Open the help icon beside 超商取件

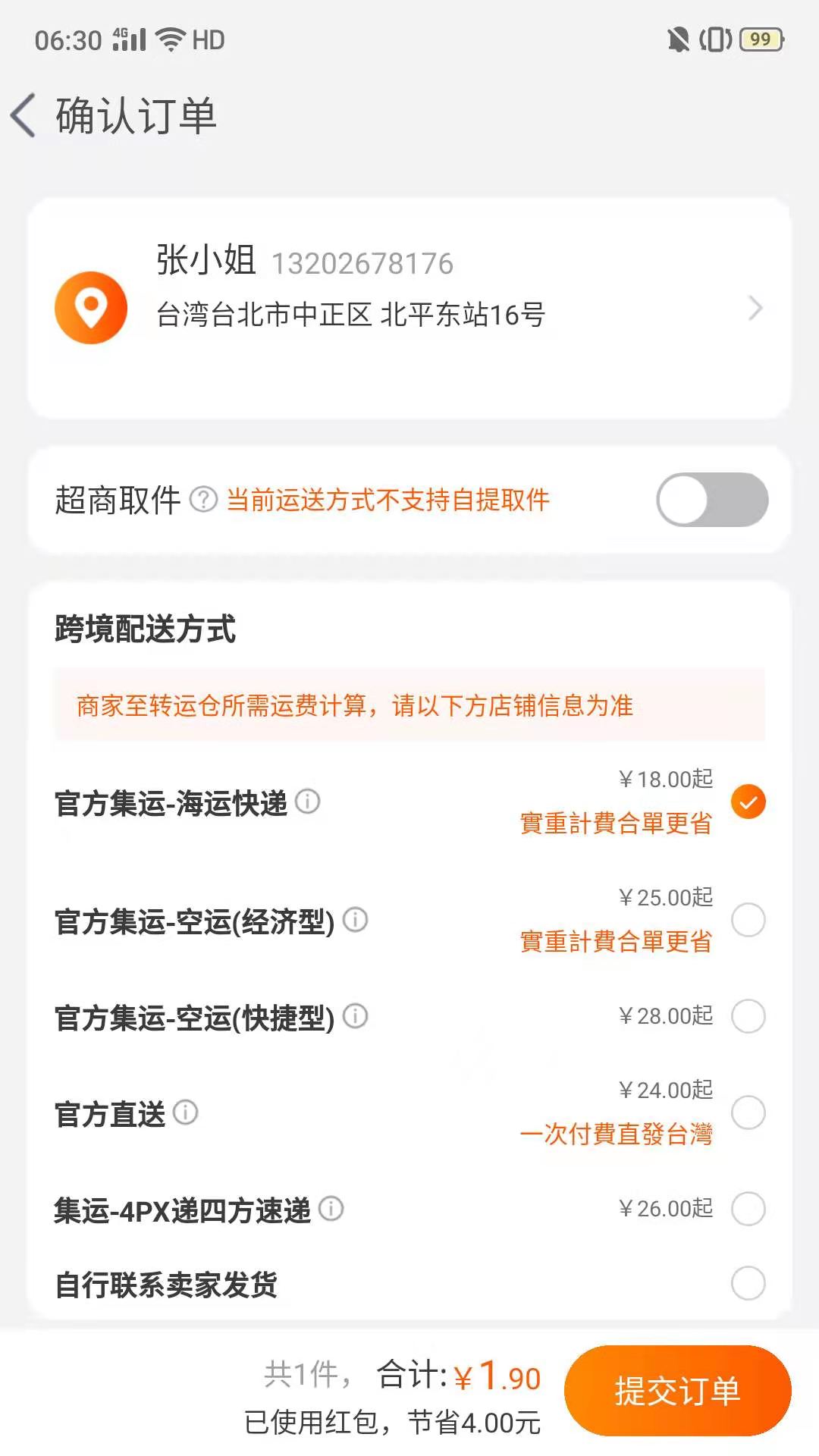(203, 500)
